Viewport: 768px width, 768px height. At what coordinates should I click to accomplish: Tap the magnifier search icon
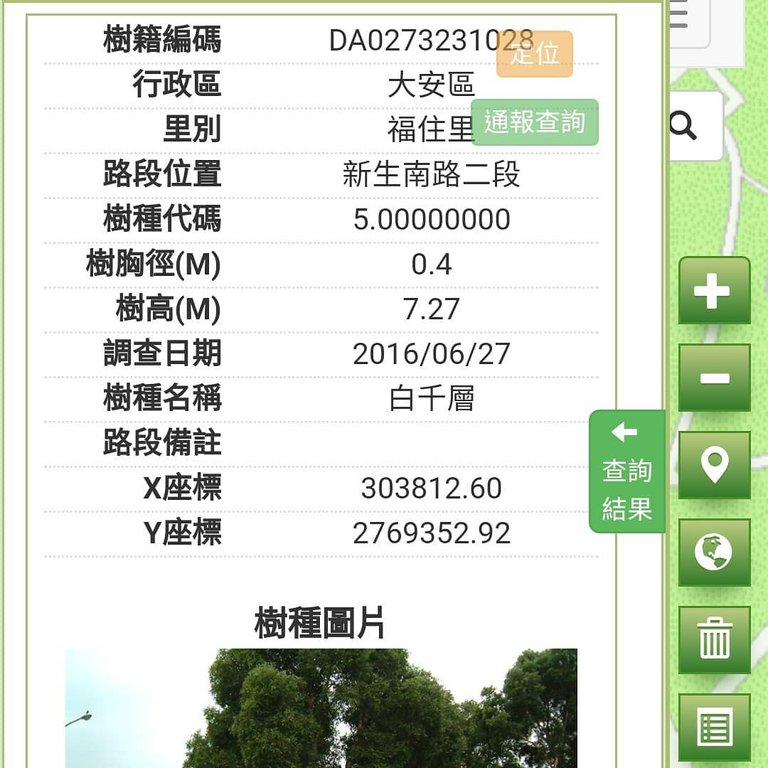(684, 126)
